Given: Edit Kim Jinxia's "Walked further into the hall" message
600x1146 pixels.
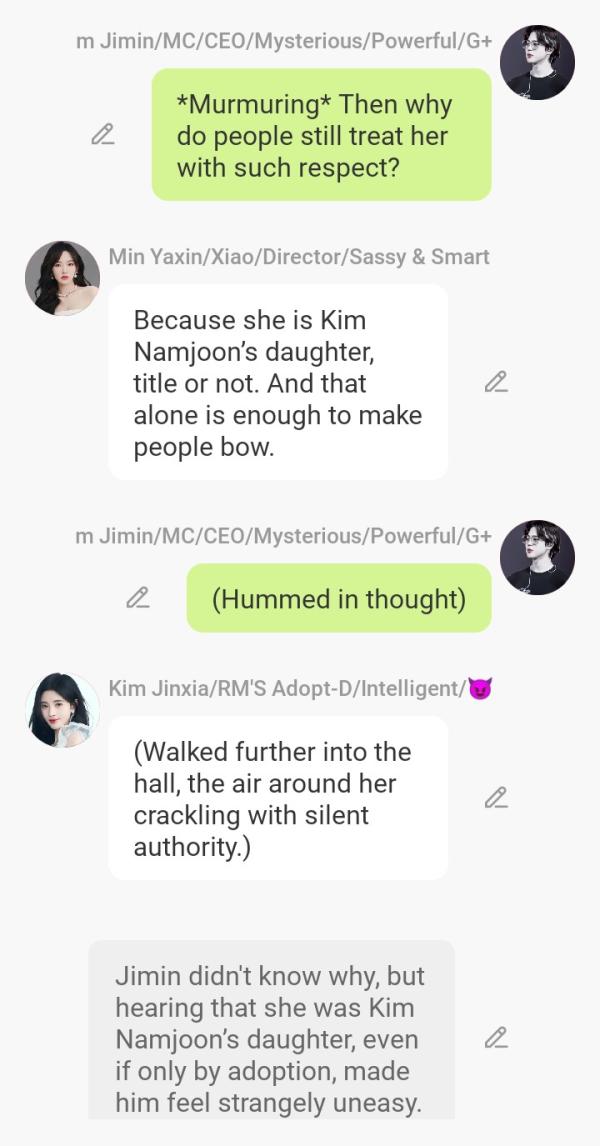Looking at the screenshot, I should click(496, 798).
